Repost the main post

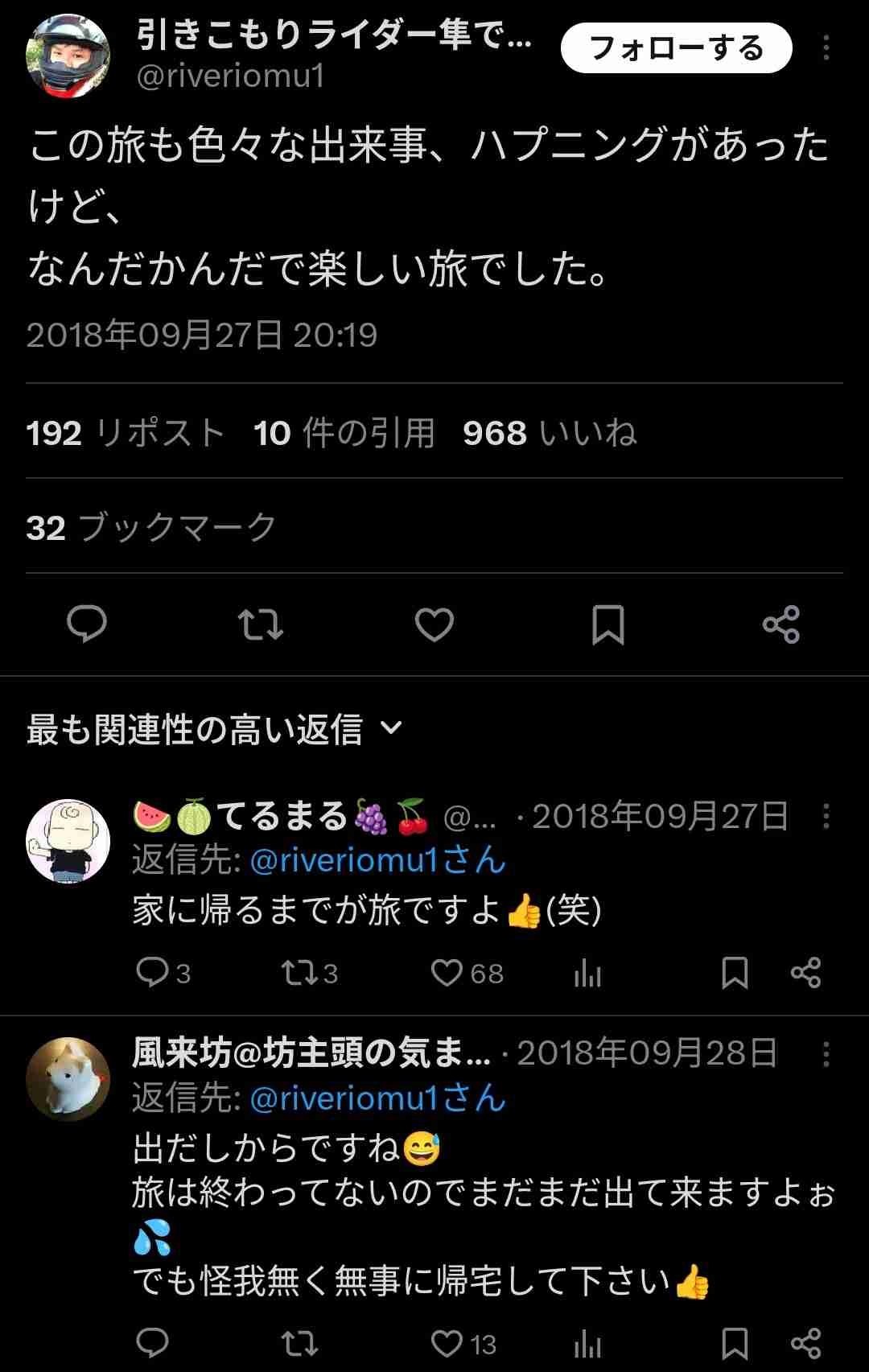click(x=261, y=624)
